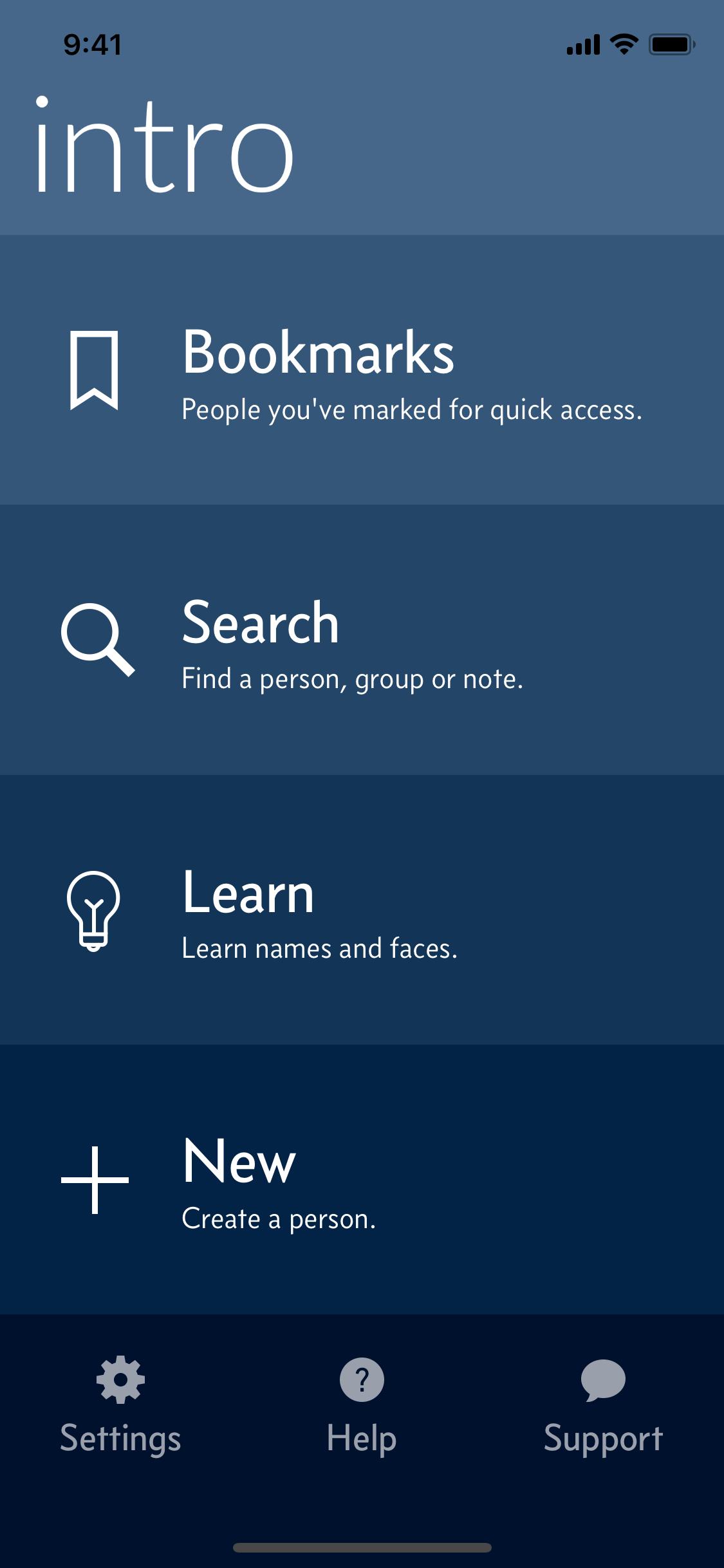This screenshot has width=724, height=1568.
Task: Click the 9:41 clock display
Action: click(92, 44)
